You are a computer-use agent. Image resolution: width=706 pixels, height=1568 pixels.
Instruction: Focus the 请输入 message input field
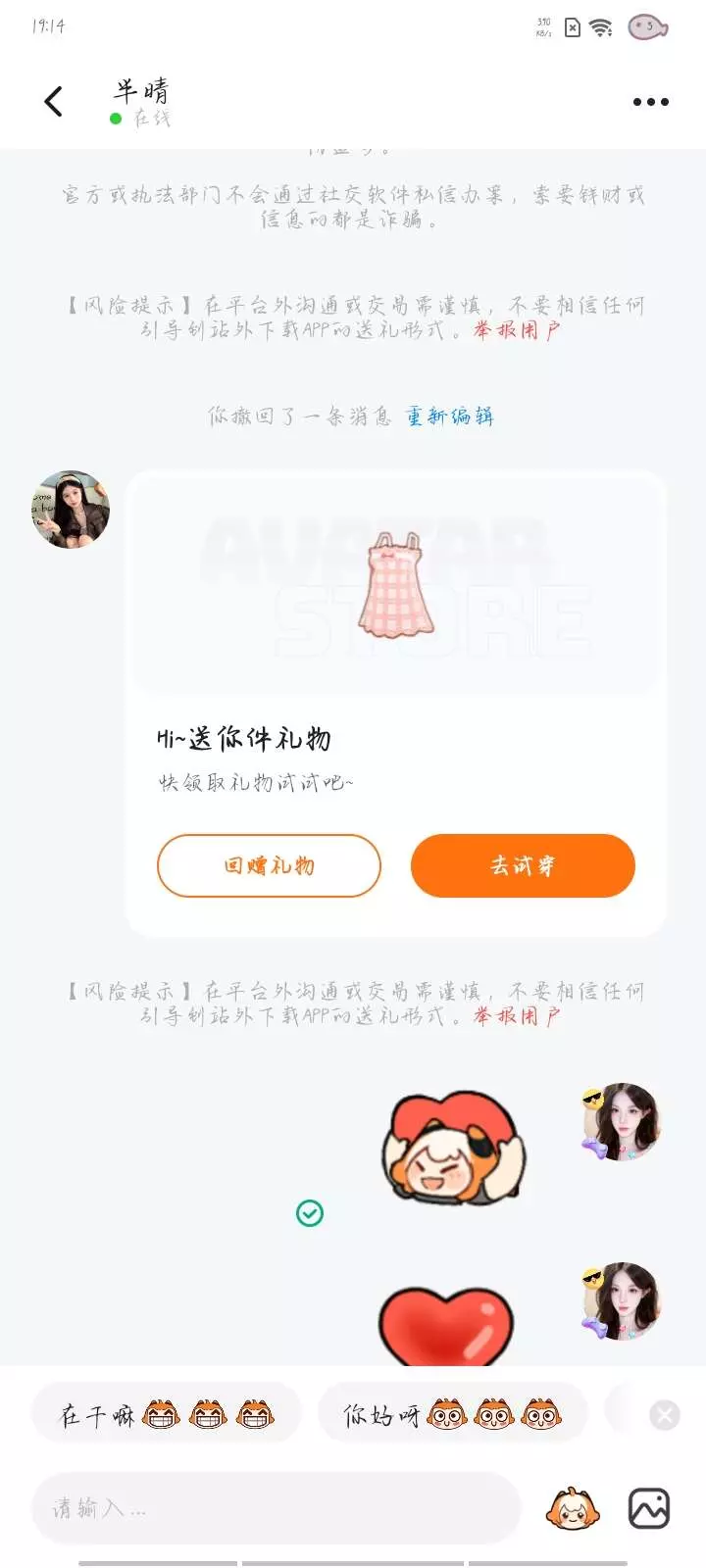(276, 1508)
